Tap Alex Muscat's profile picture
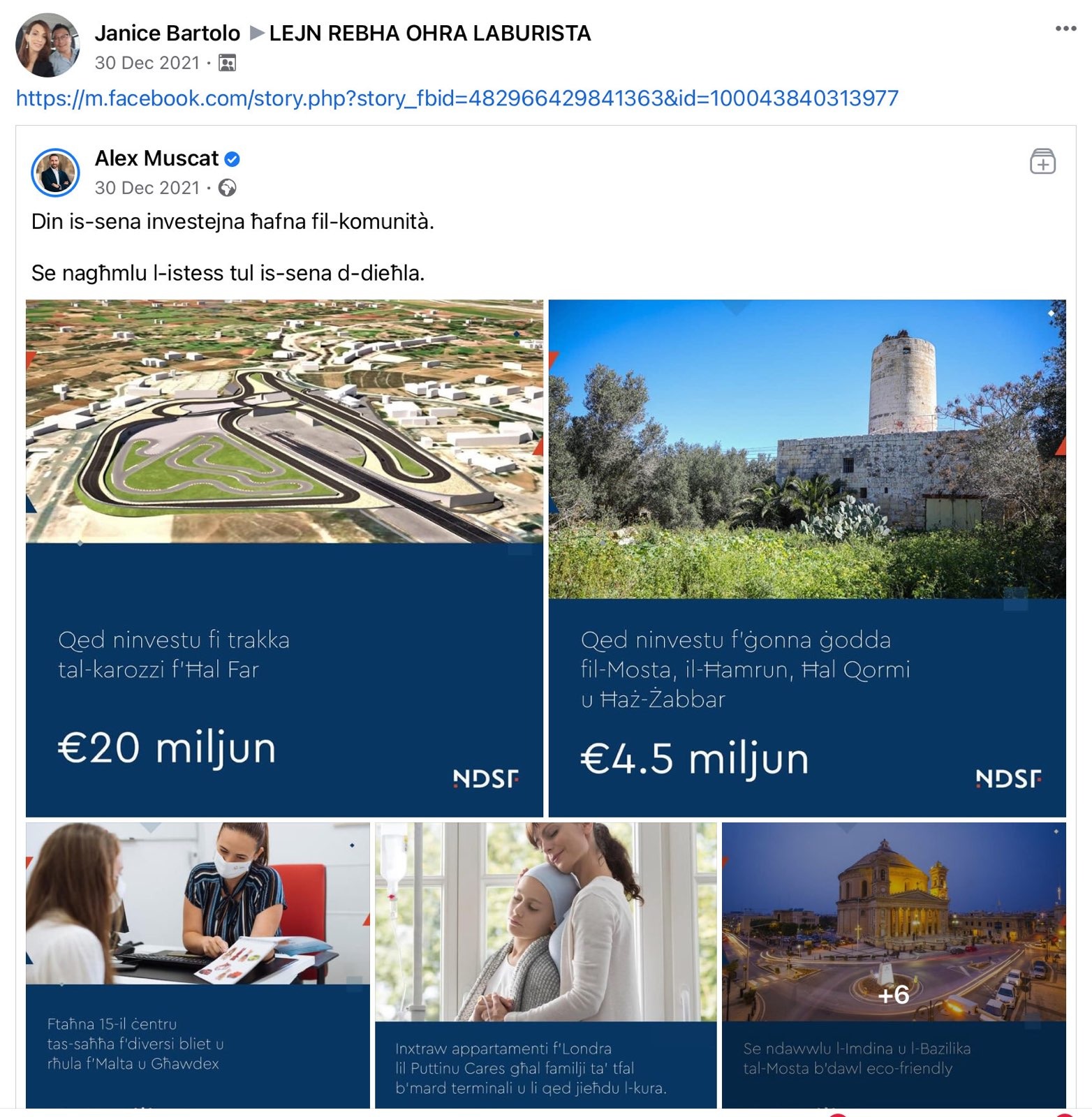 pyautogui.click(x=55, y=172)
